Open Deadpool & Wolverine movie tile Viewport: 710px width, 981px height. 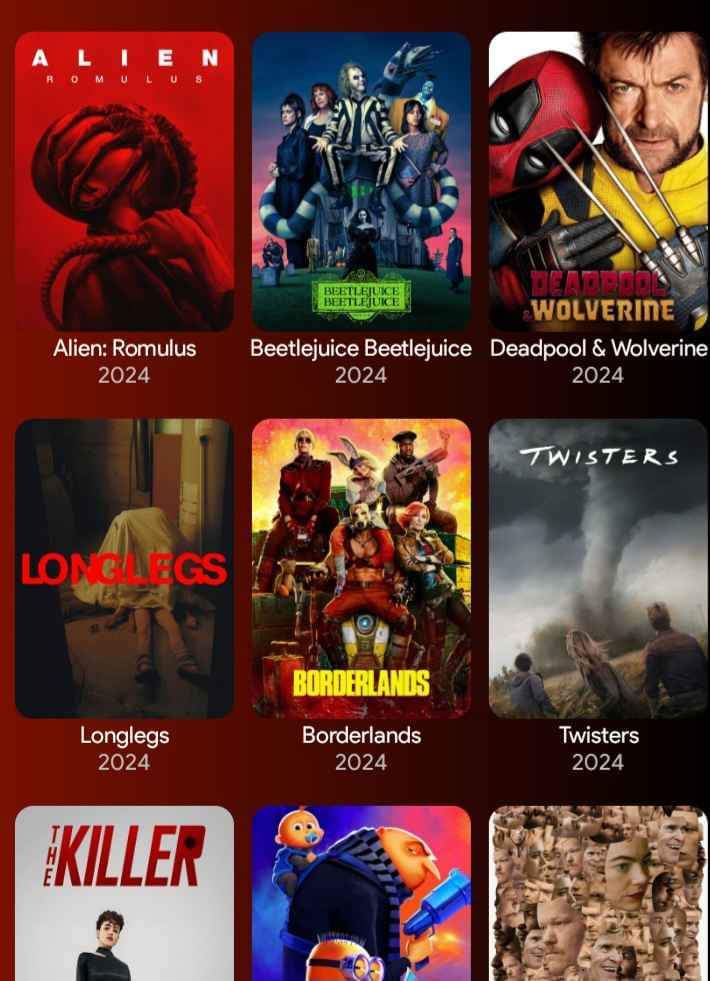click(x=598, y=182)
